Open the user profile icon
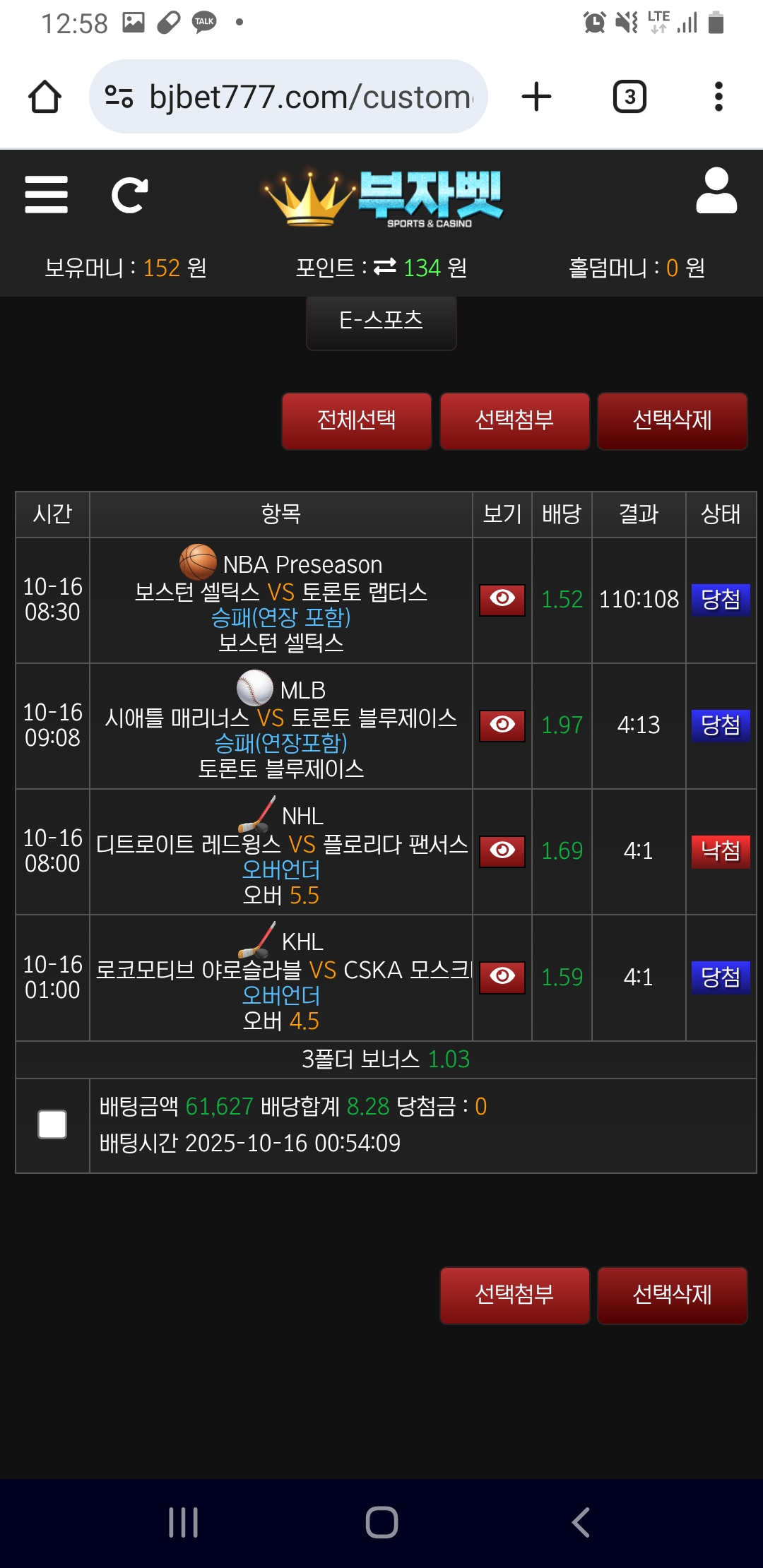Viewport: 763px width, 1568px height. click(716, 191)
